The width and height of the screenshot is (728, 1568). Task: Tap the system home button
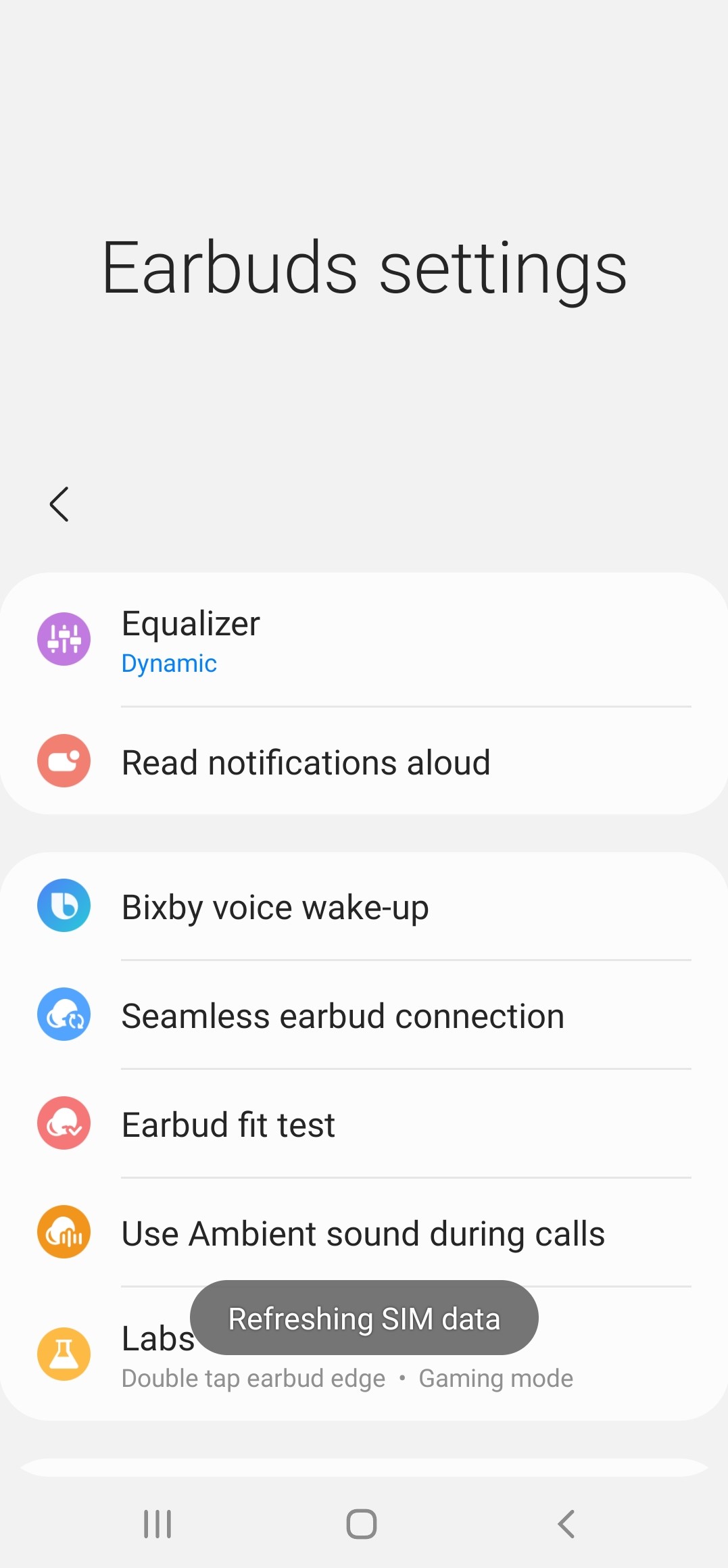362,1524
